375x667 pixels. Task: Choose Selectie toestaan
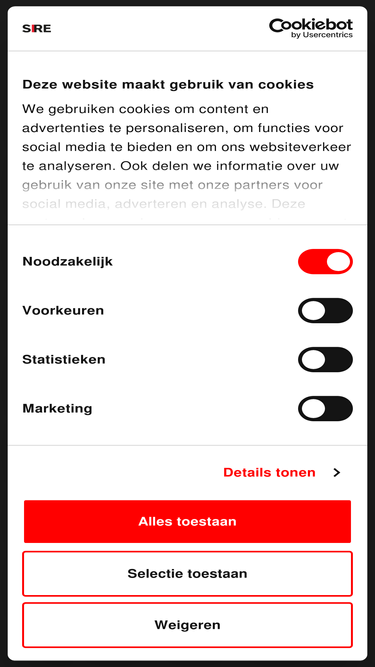[188, 573]
